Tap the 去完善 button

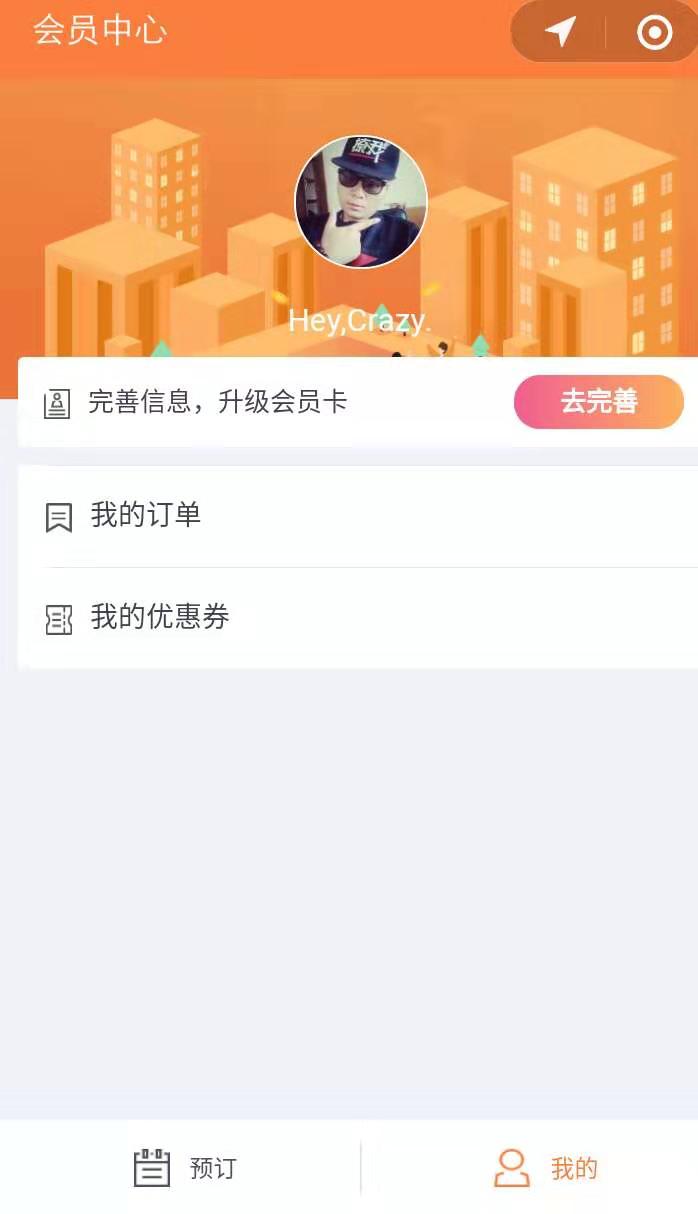point(598,402)
